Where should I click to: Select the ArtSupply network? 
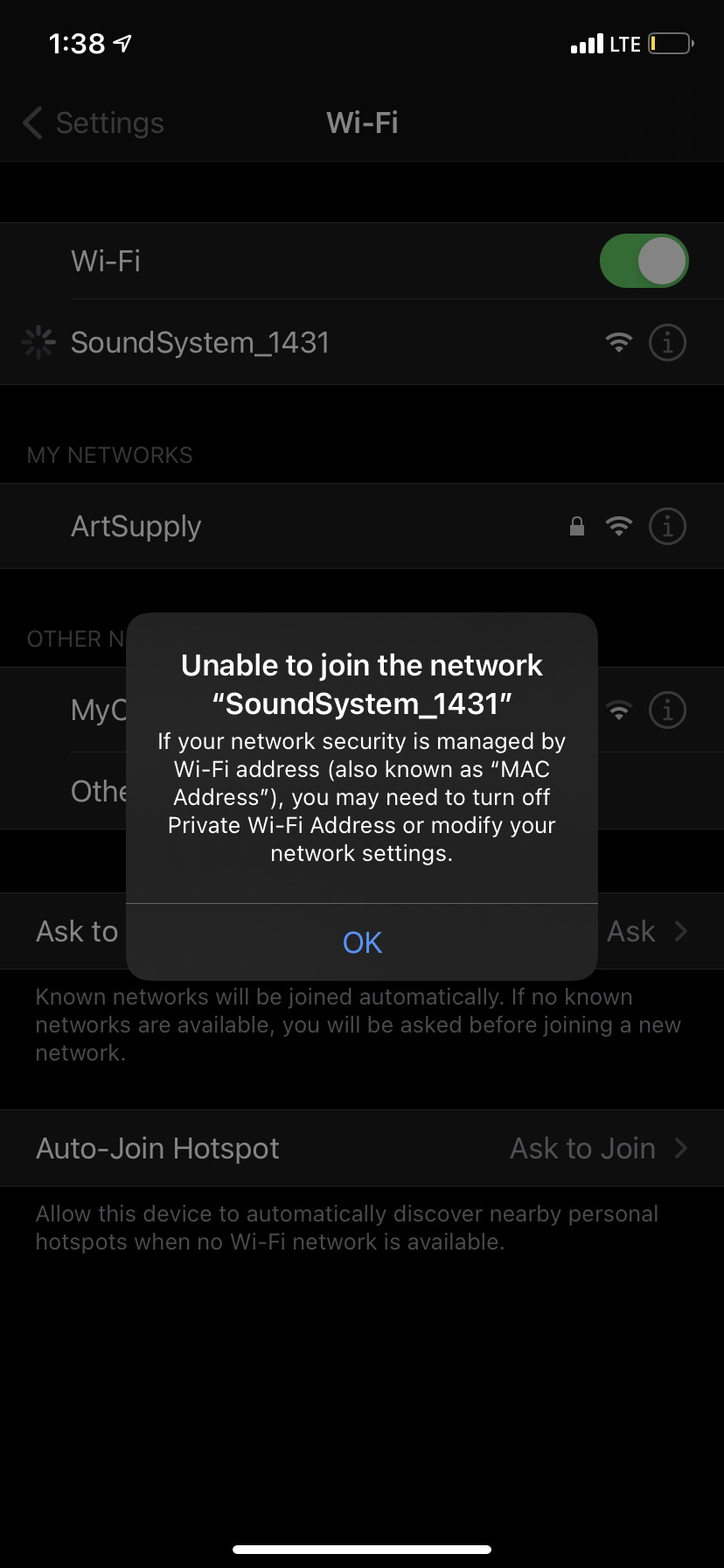362,526
